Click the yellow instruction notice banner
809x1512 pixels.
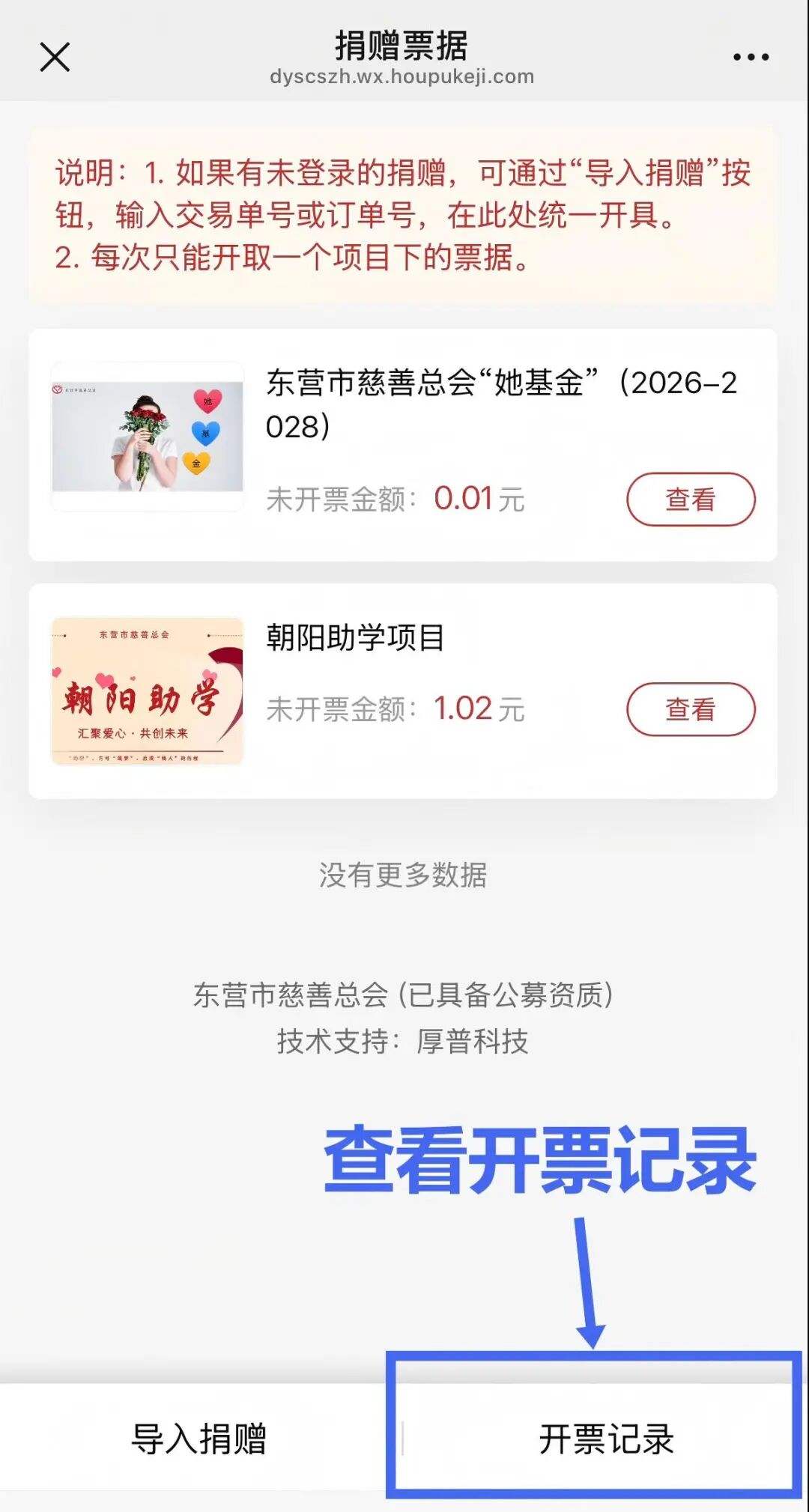pyautogui.click(x=404, y=212)
